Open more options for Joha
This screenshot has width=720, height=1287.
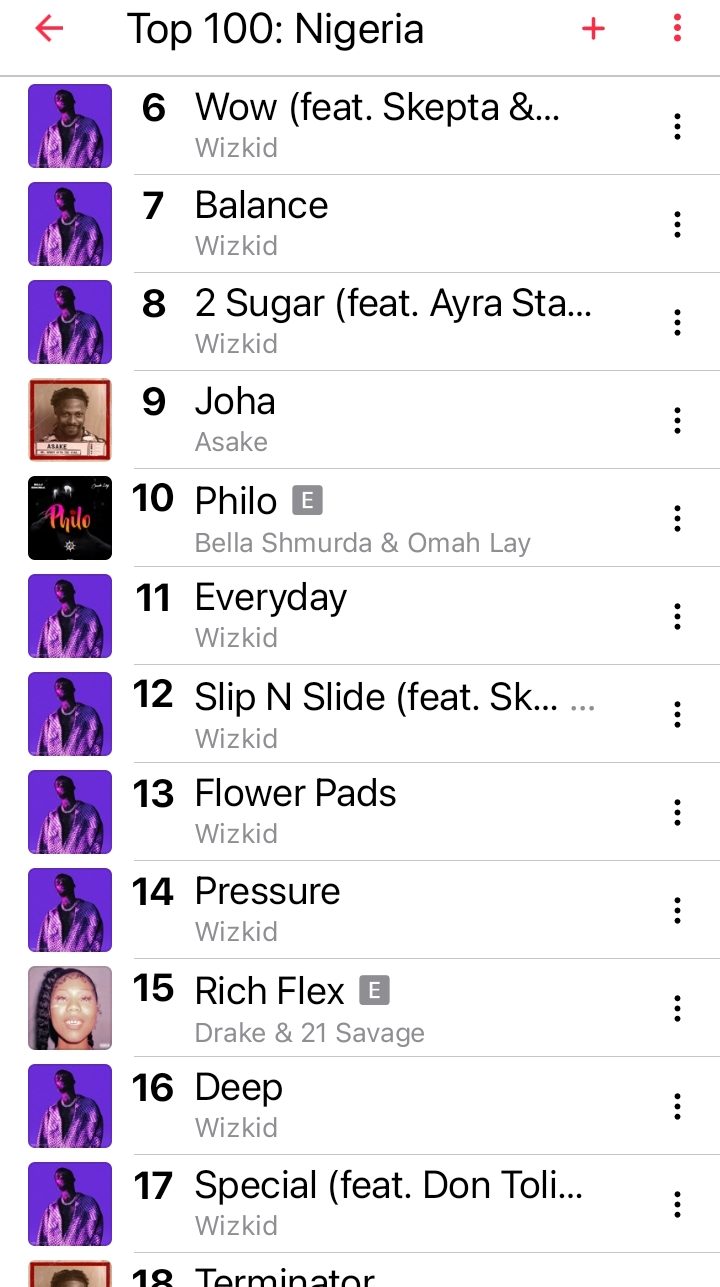click(x=677, y=421)
